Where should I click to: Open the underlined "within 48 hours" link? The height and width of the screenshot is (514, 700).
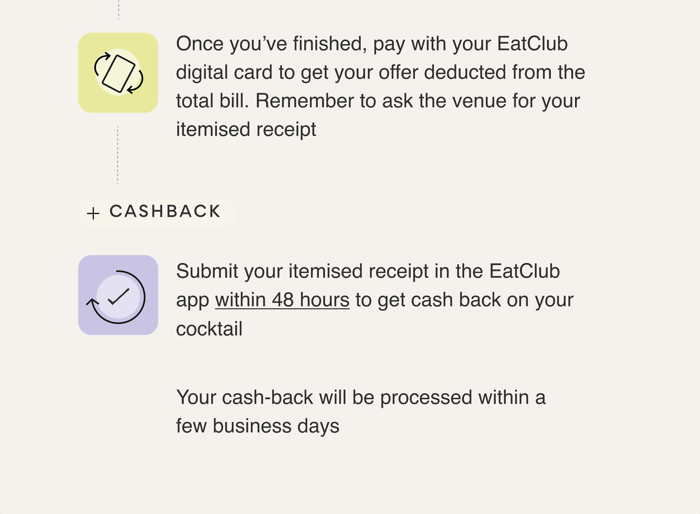coord(282,300)
